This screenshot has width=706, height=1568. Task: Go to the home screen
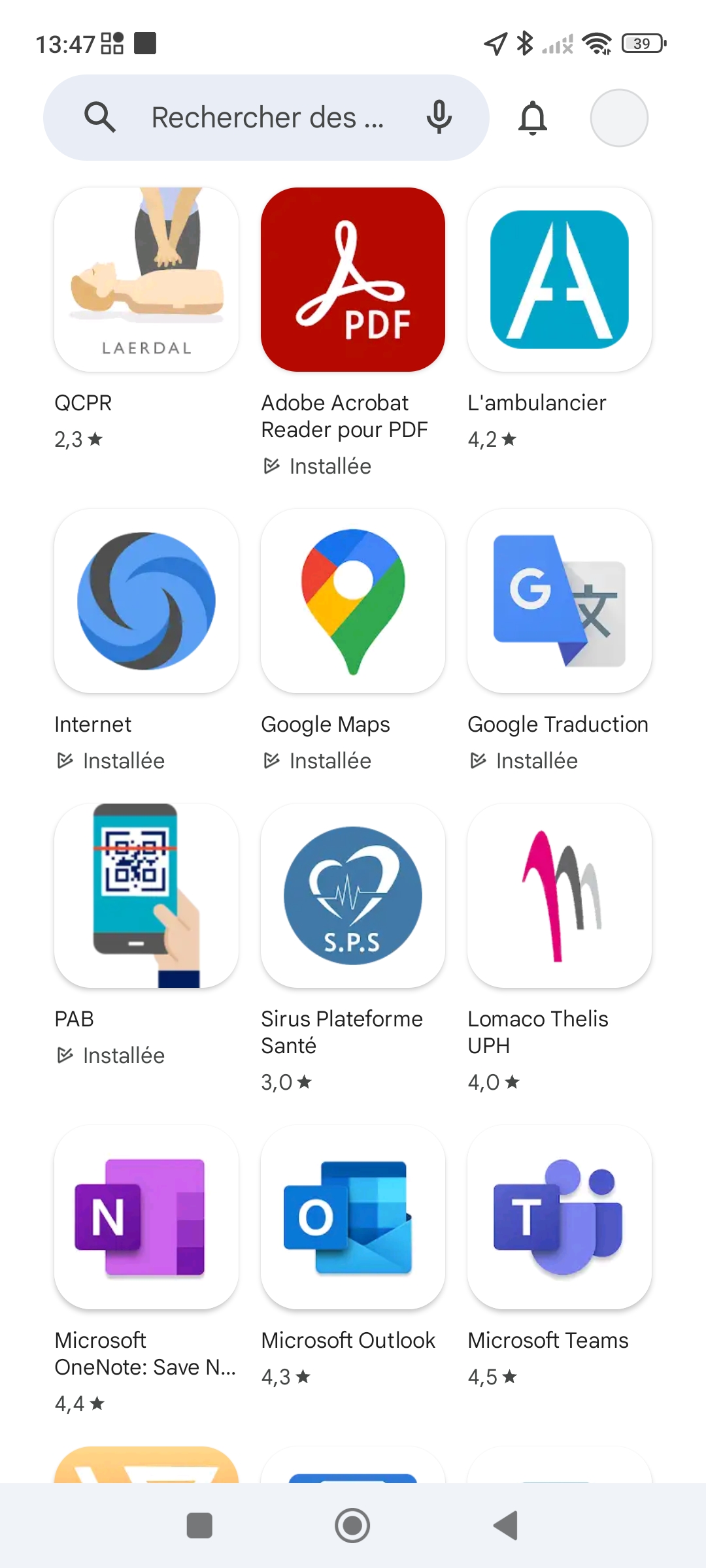(352, 1526)
